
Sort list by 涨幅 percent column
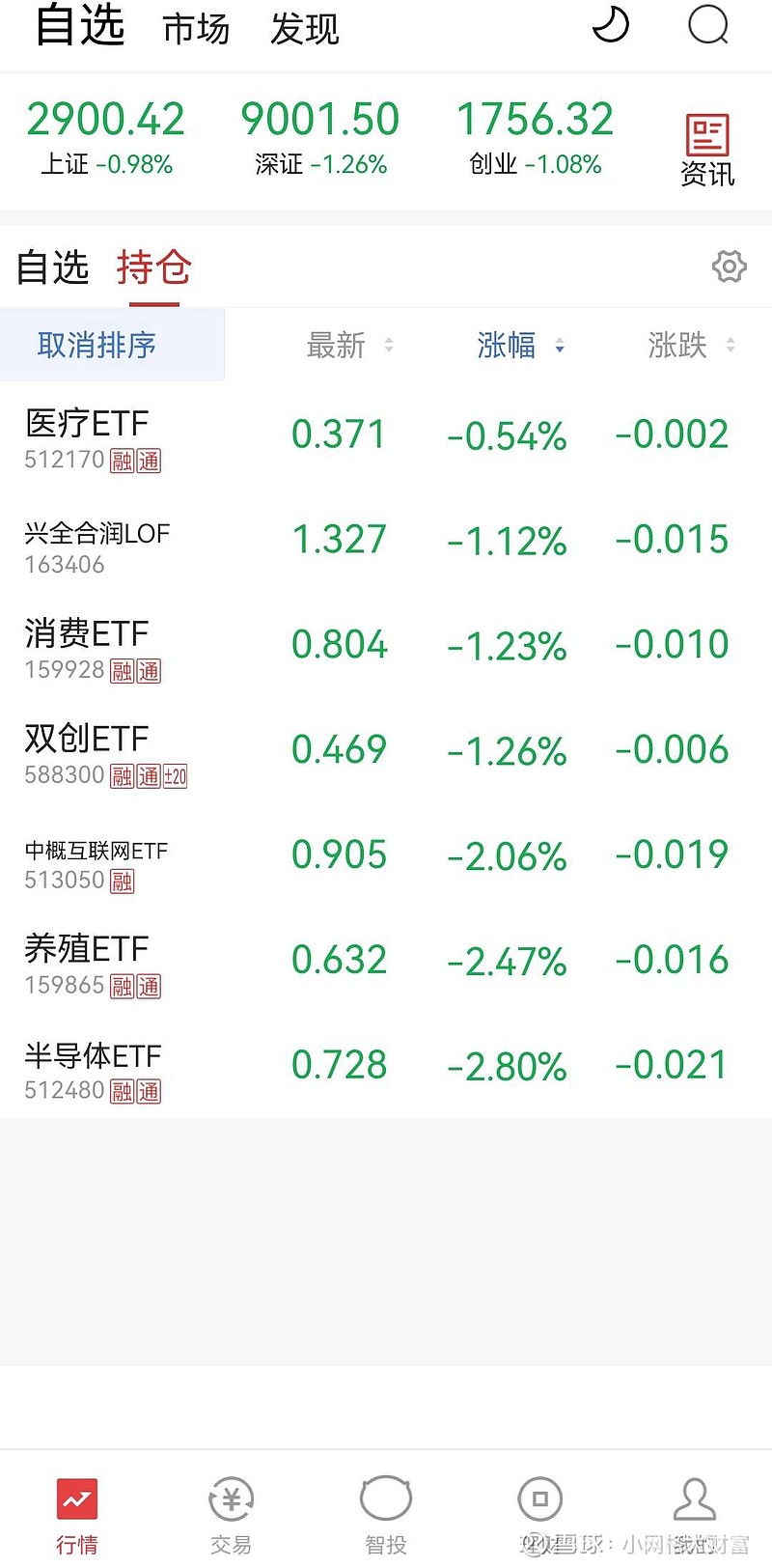pos(520,345)
